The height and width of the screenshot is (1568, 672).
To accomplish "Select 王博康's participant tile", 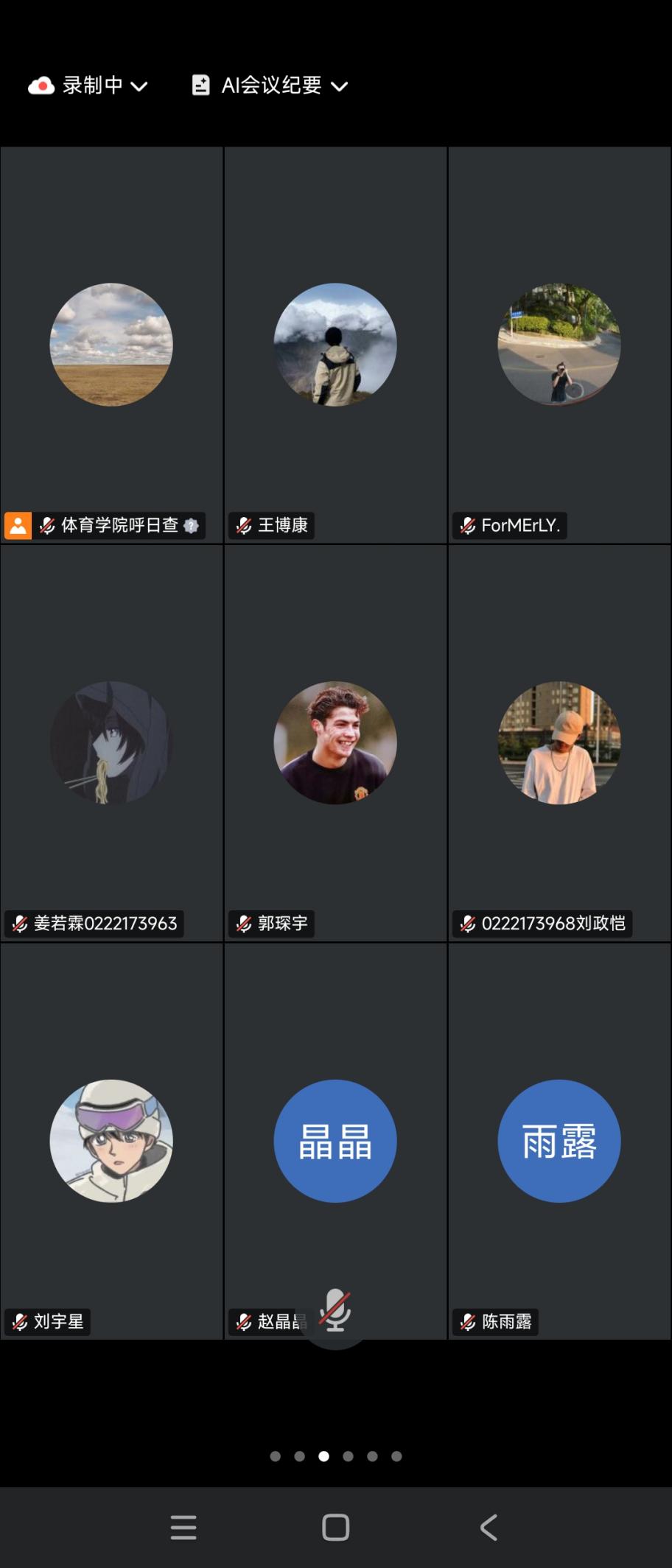I will point(335,345).
